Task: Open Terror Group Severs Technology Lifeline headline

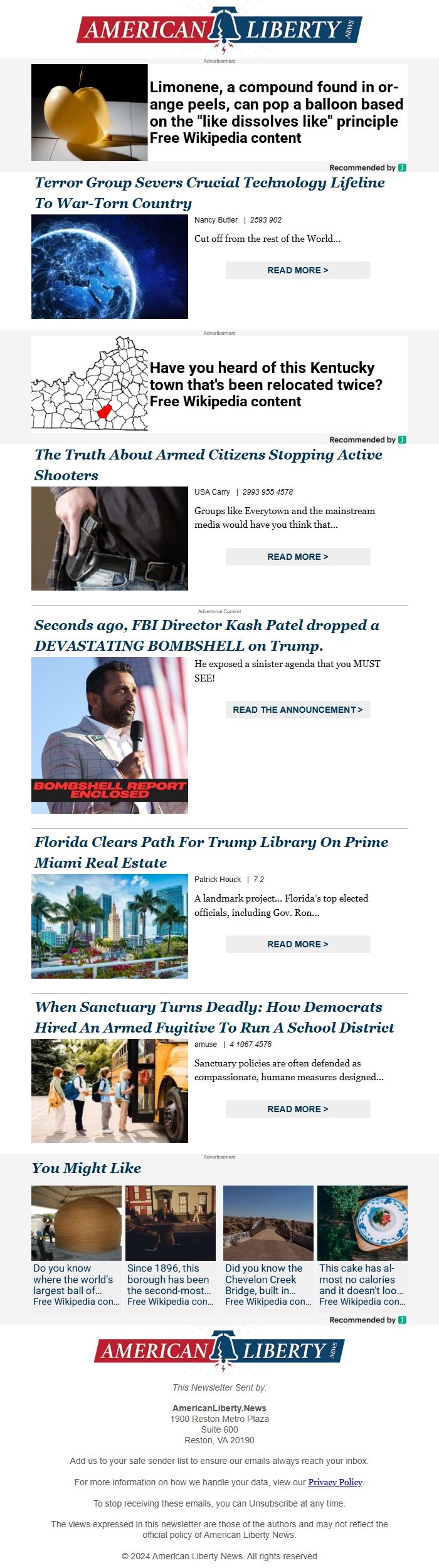Action: pyautogui.click(x=209, y=192)
